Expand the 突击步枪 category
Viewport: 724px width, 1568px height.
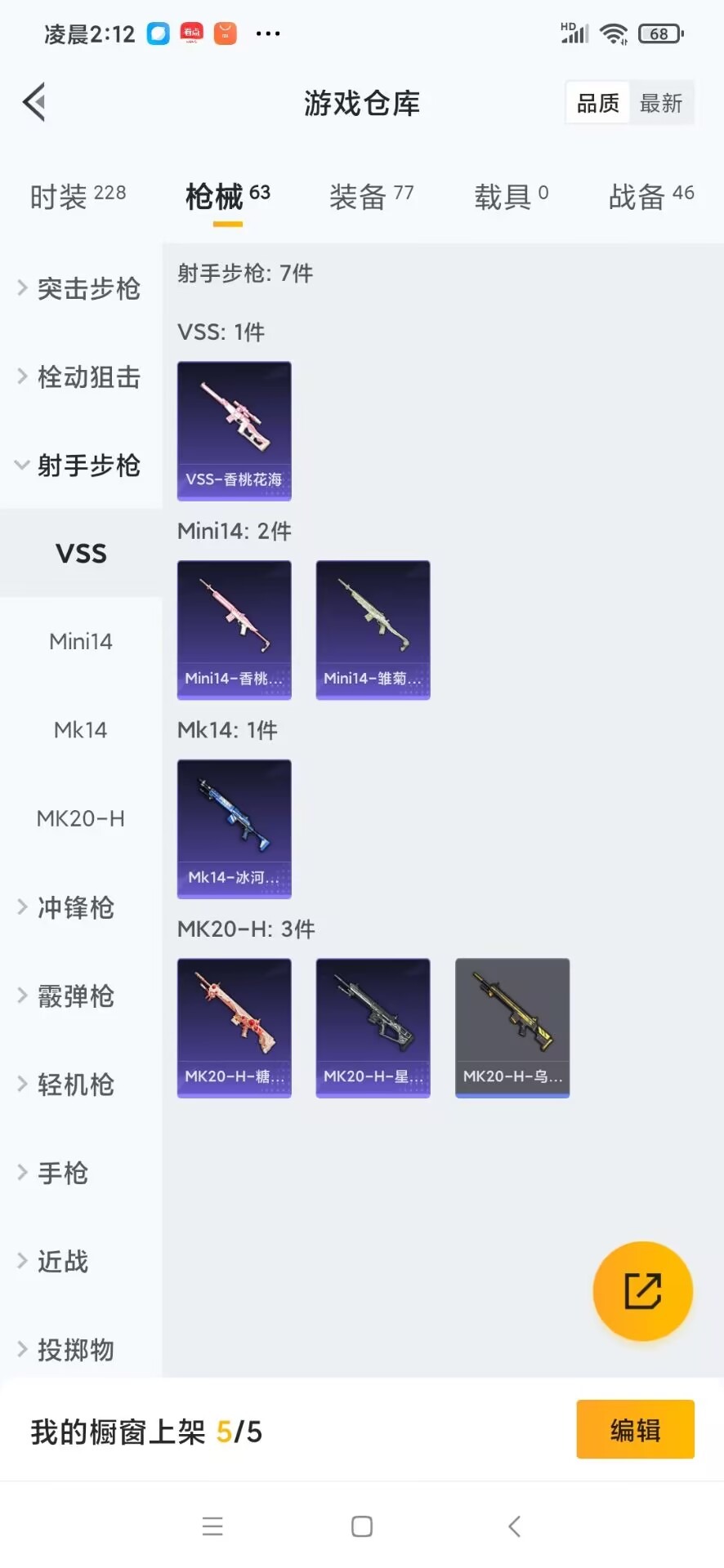[x=80, y=288]
